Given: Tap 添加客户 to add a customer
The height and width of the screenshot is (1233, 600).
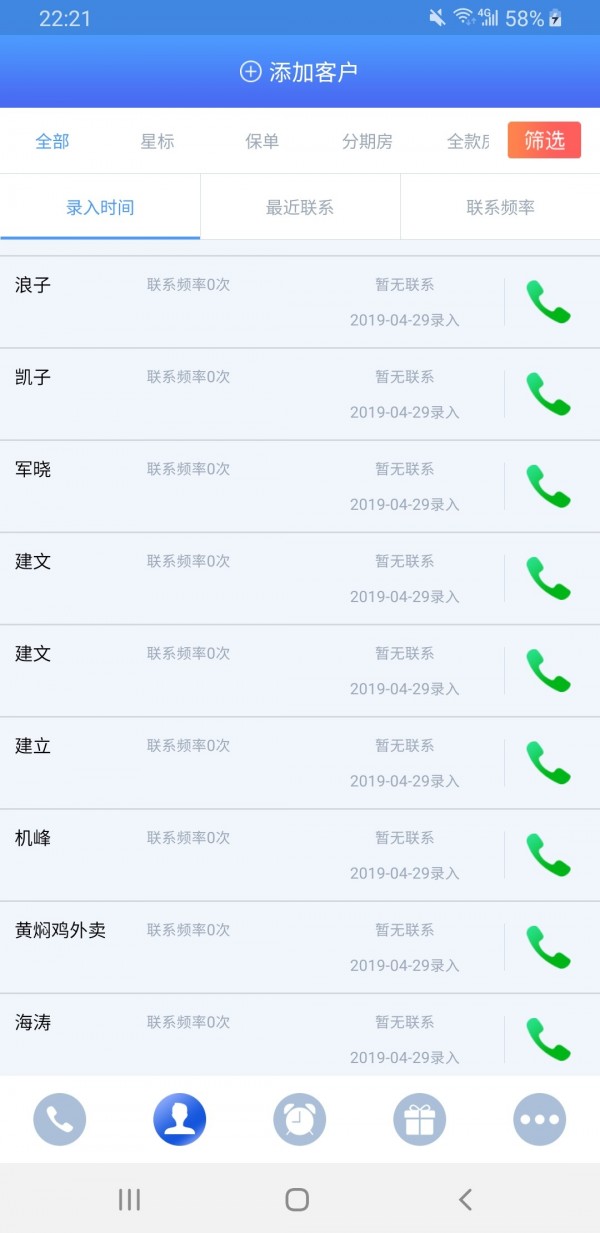Looking at the screenshot, I should pos(299,72).
